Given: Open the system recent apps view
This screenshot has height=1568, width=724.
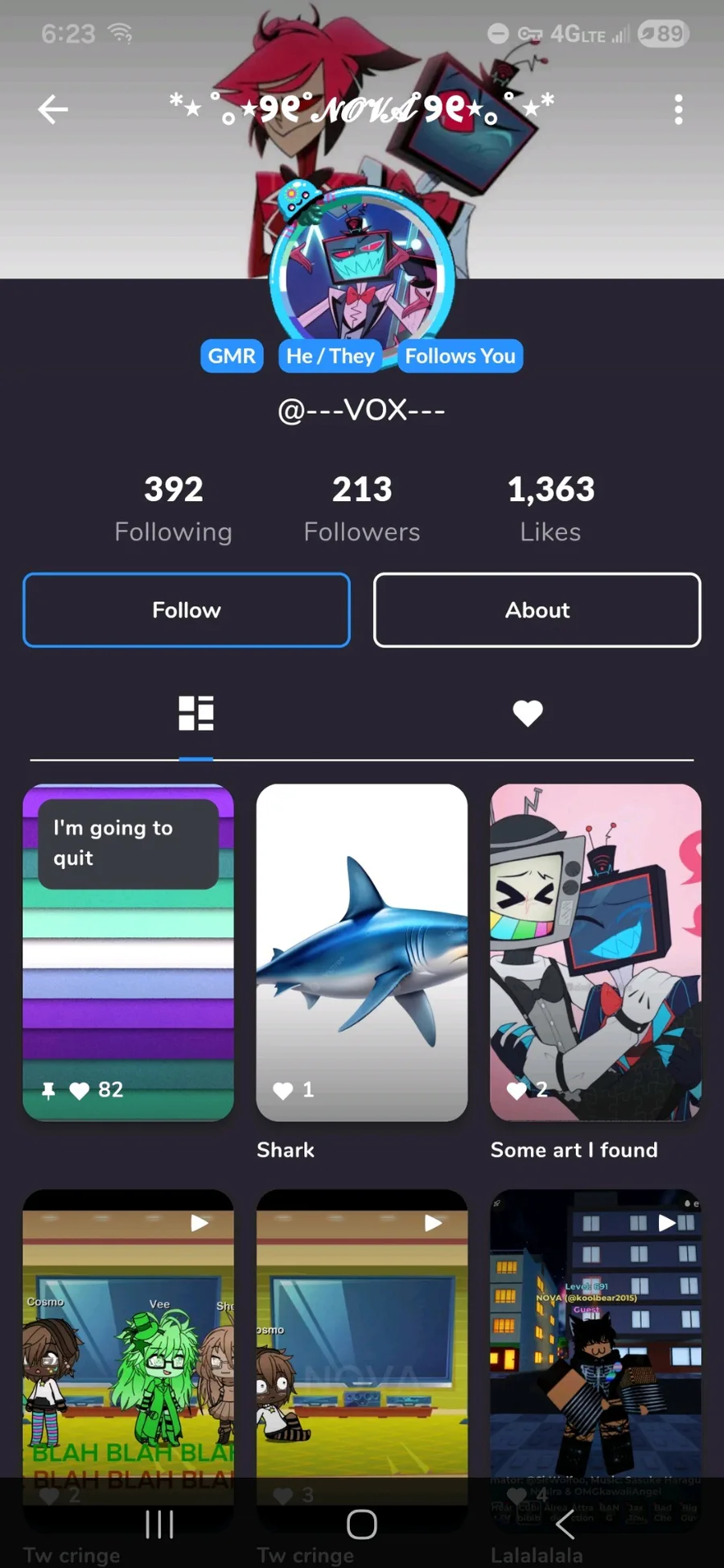Looking at the screenshot, I should [x=159, y=1524].
